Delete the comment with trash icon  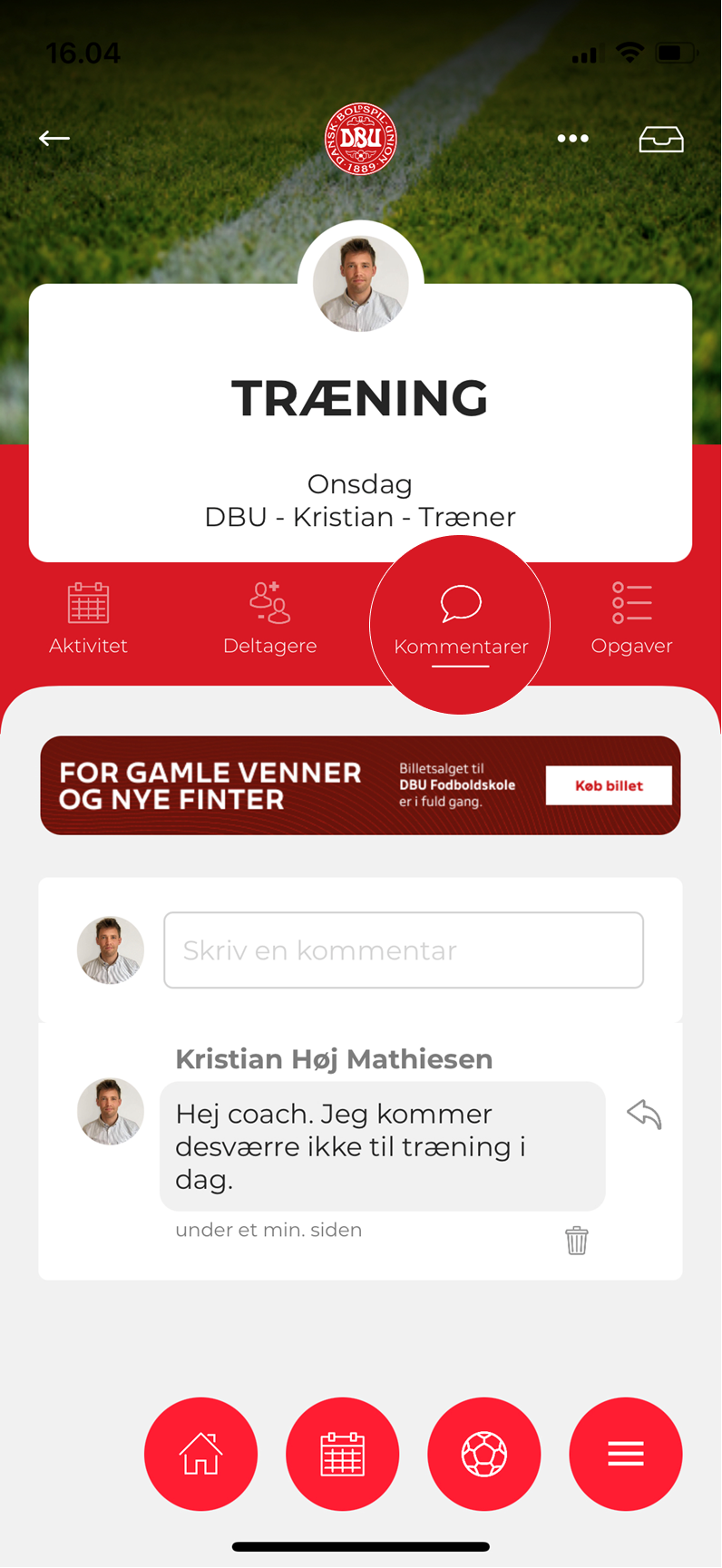(577, 1240)
